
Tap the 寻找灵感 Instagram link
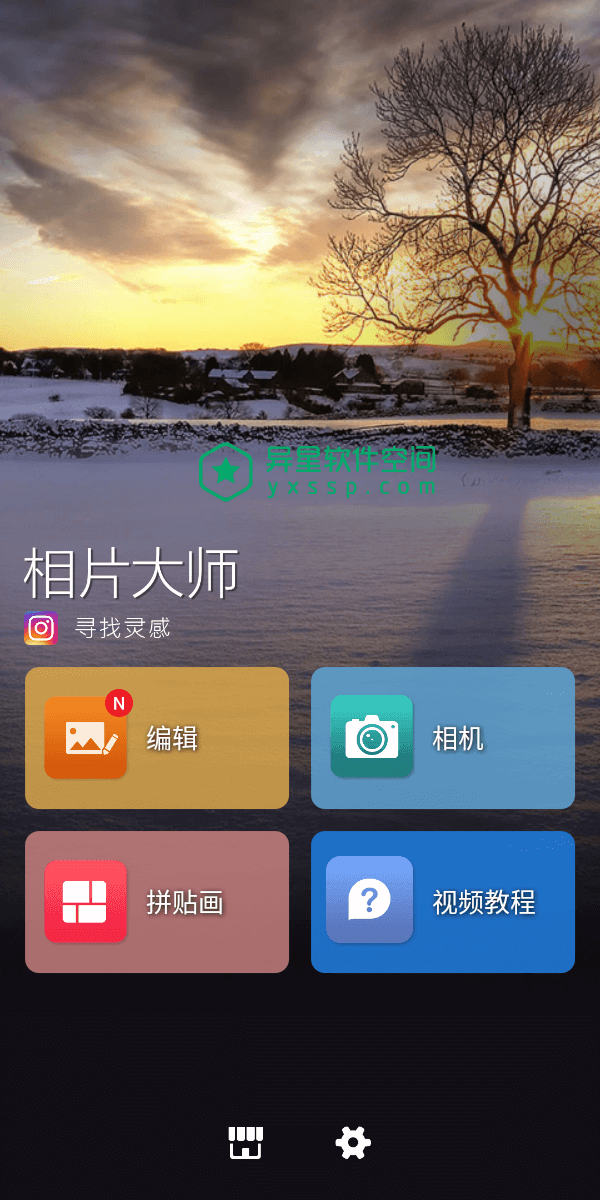click(x=98, y=628)
